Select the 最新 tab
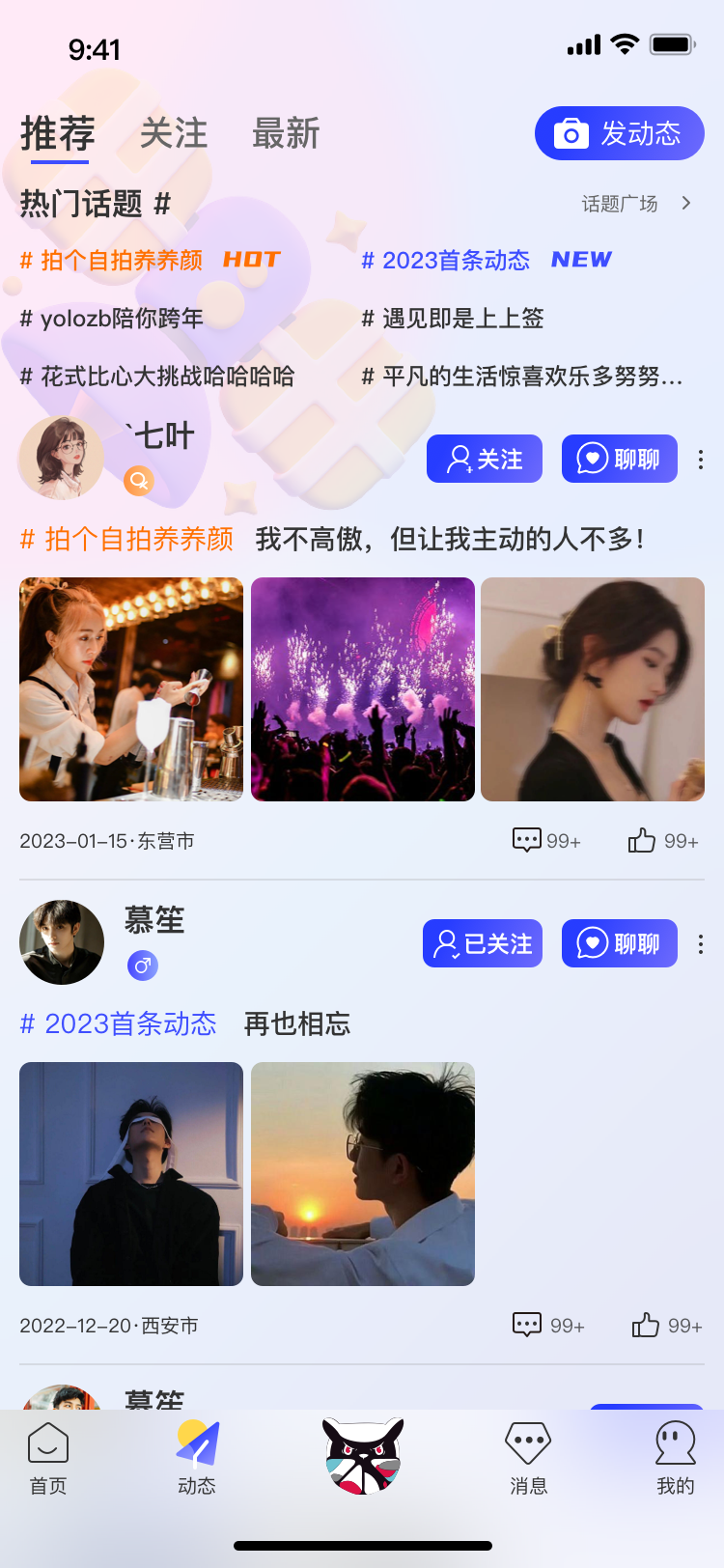This screenshot has height=1568, width=724. pyautogui.click(x=286, y=134)
